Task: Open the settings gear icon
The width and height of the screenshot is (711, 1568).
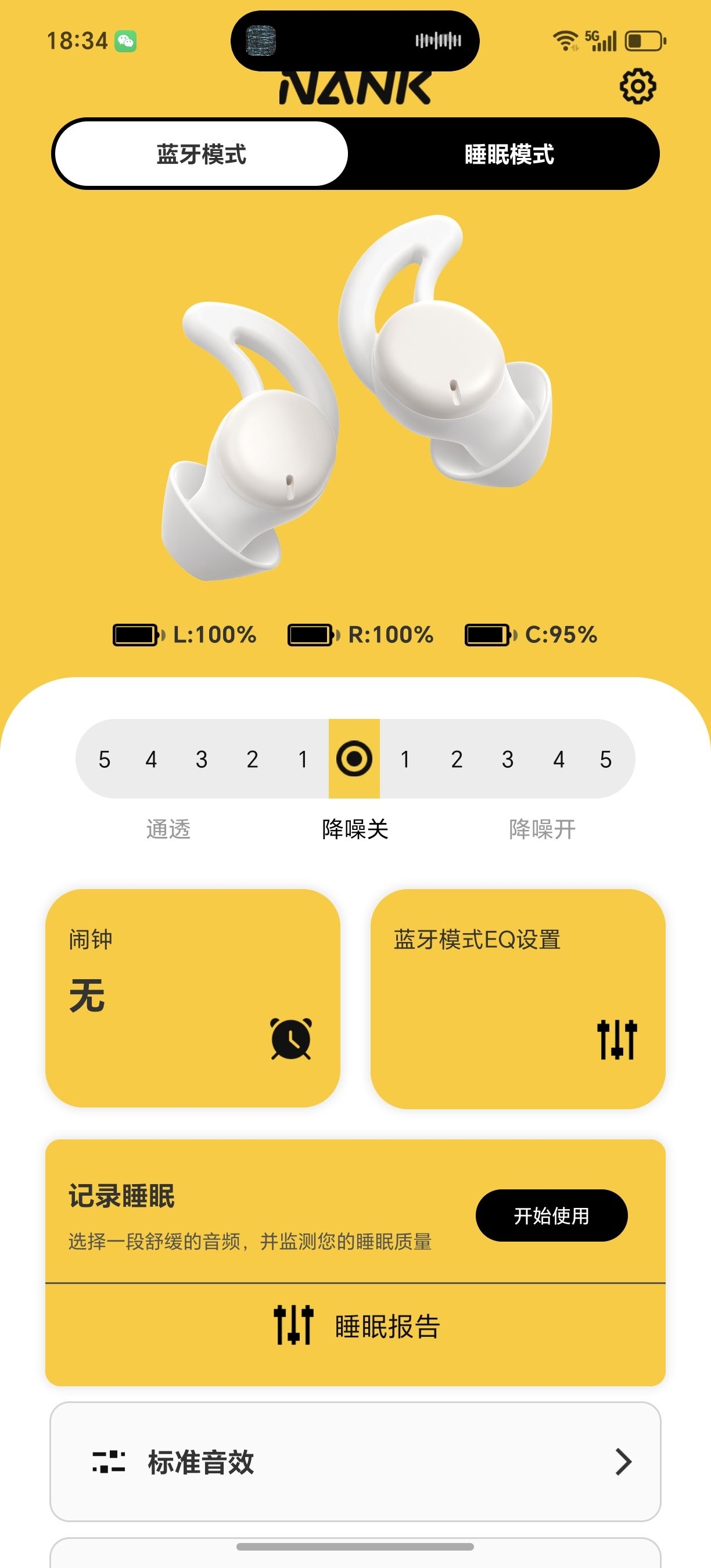Action: tap(637, 87)
